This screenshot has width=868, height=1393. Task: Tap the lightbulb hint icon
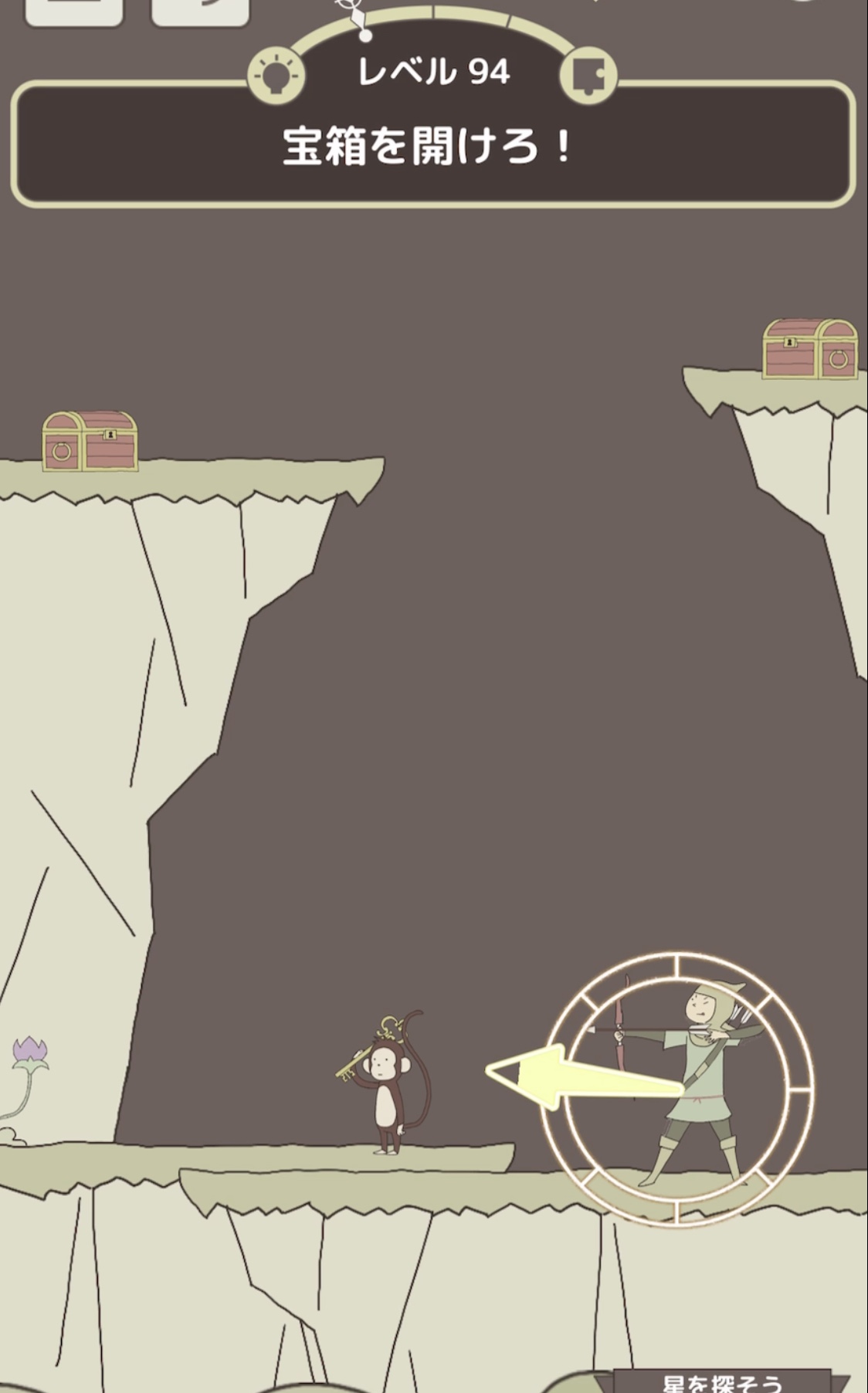pos(276,76)
